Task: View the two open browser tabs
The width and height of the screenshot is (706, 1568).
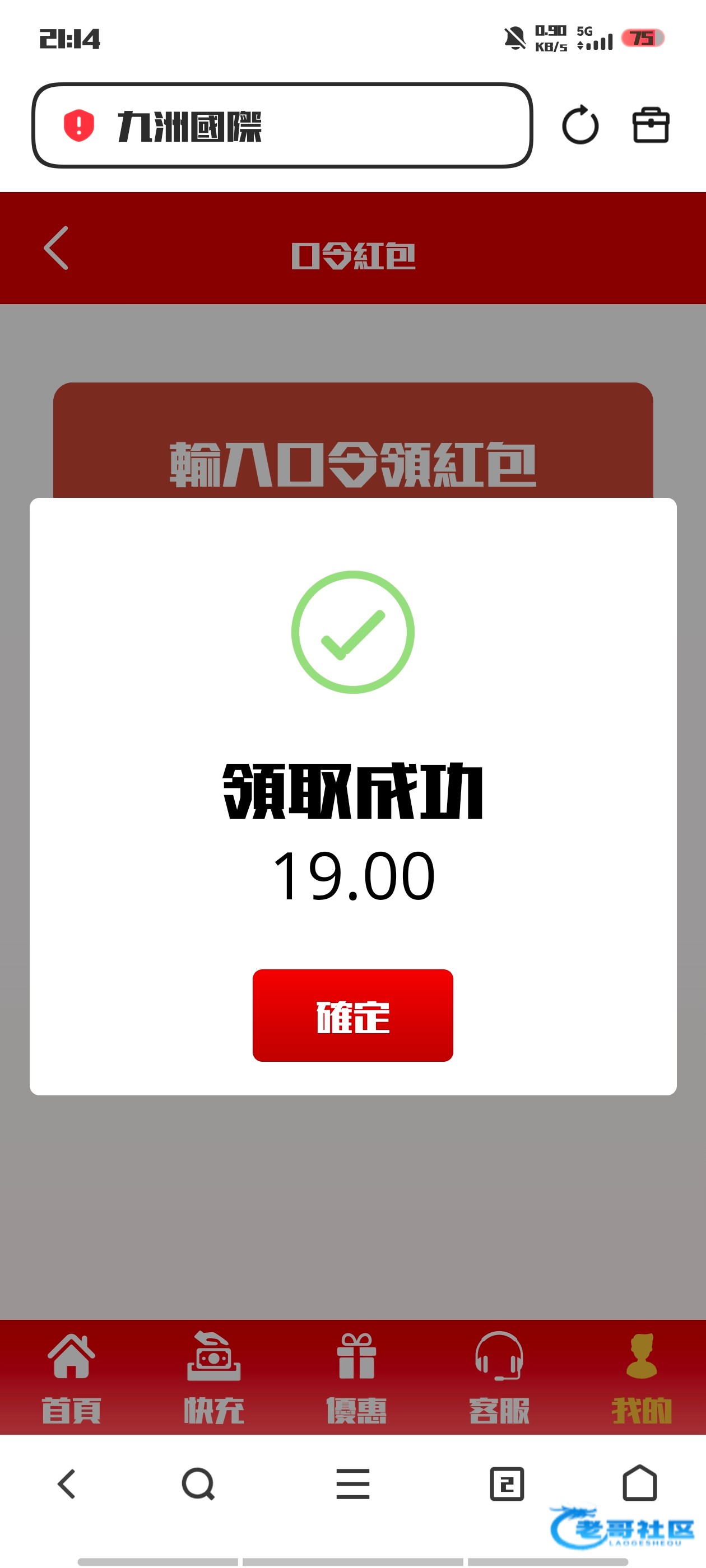Action: (507, 1483)
